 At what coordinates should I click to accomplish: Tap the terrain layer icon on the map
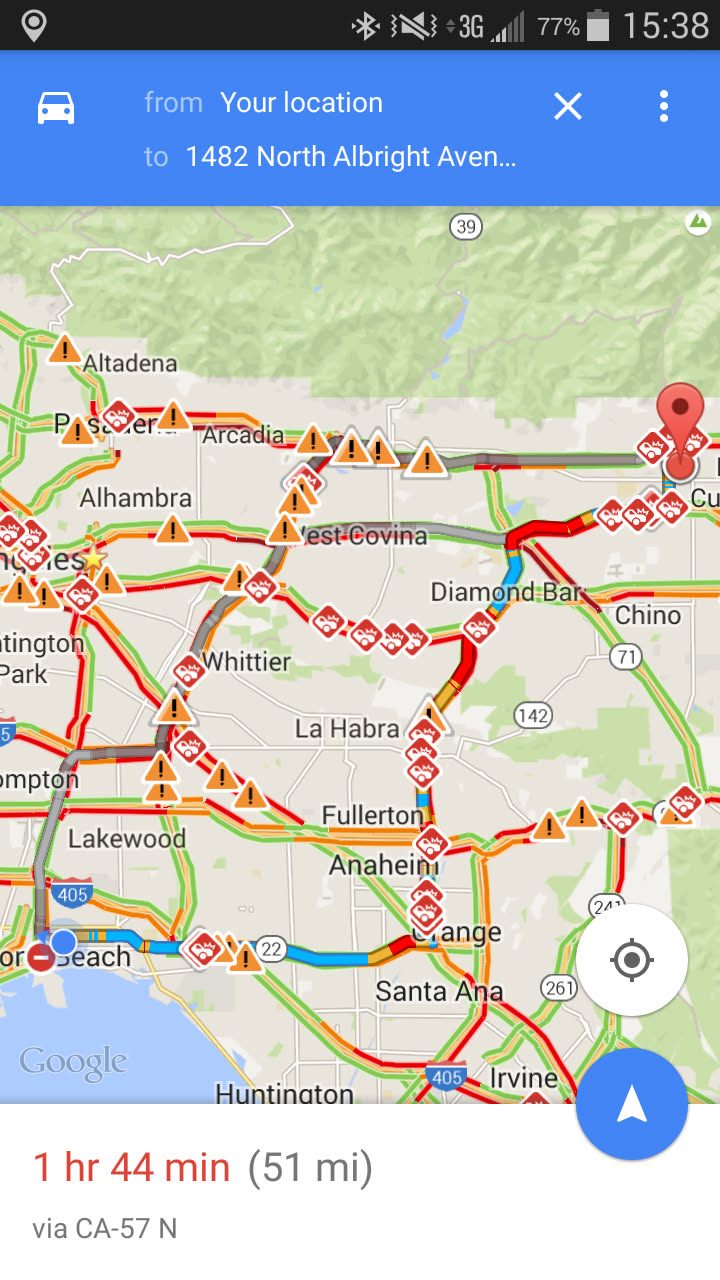[x=698, y=222]
